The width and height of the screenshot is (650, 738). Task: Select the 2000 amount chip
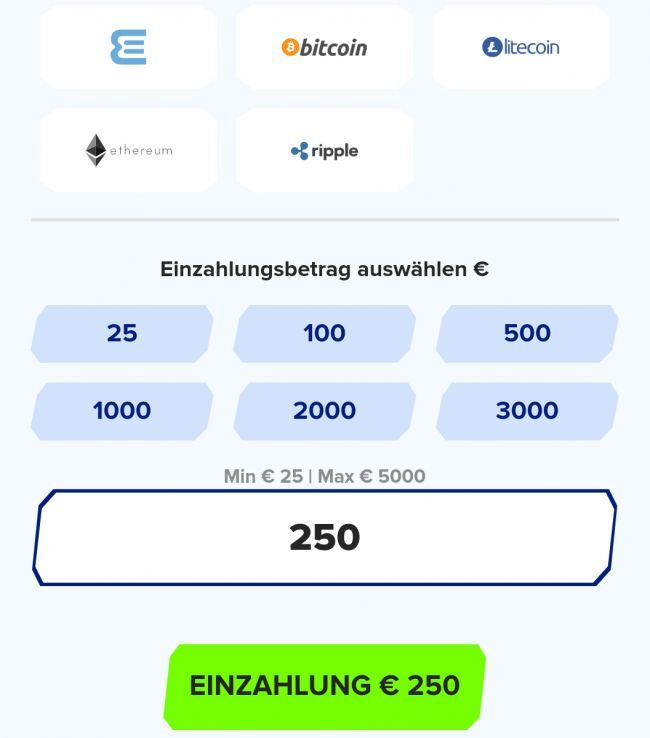click(x=324, y=410)
